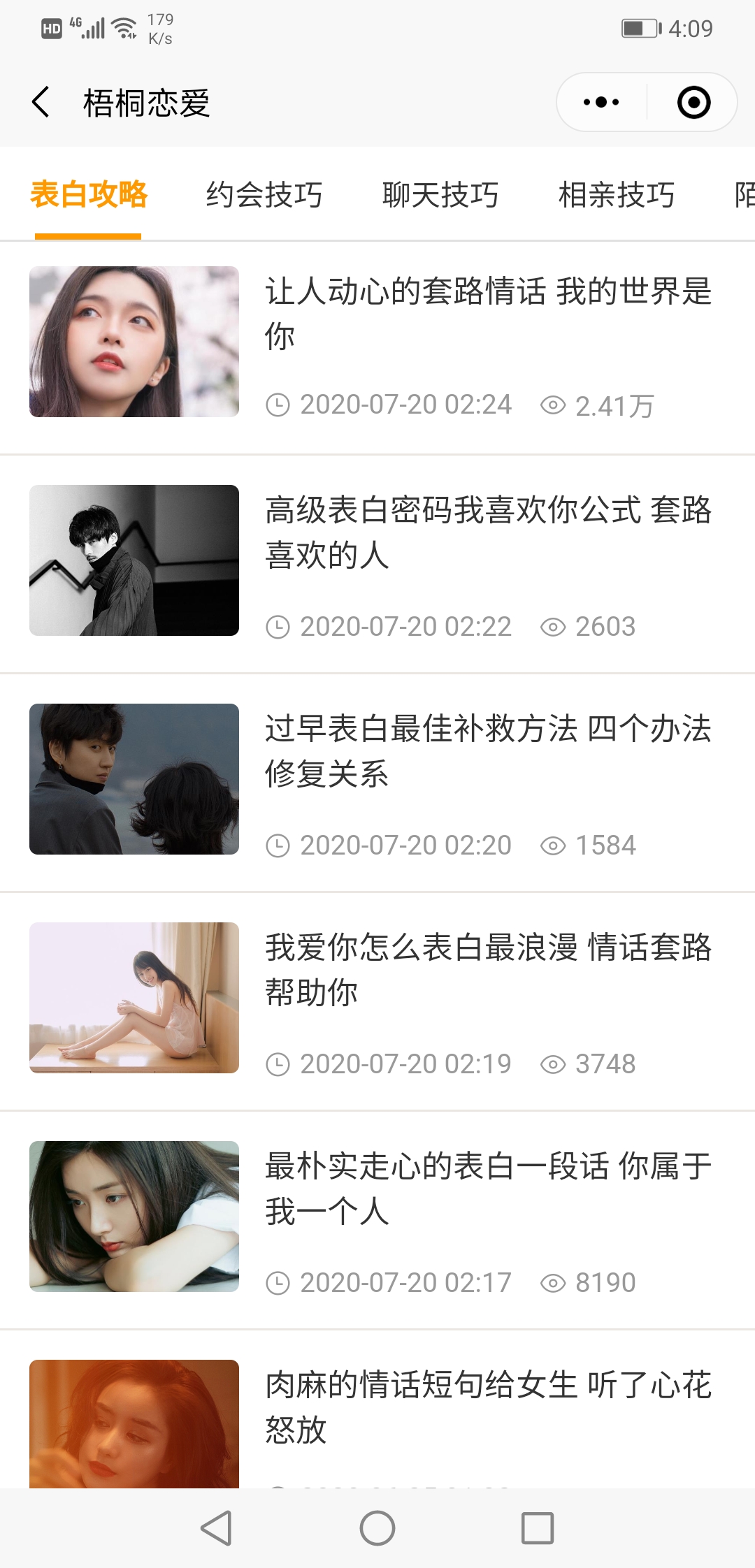Viewport: 755px width, 1568px height.
Task: Open article 肉麻的情话短句给女生
Action: [488, 1407]
